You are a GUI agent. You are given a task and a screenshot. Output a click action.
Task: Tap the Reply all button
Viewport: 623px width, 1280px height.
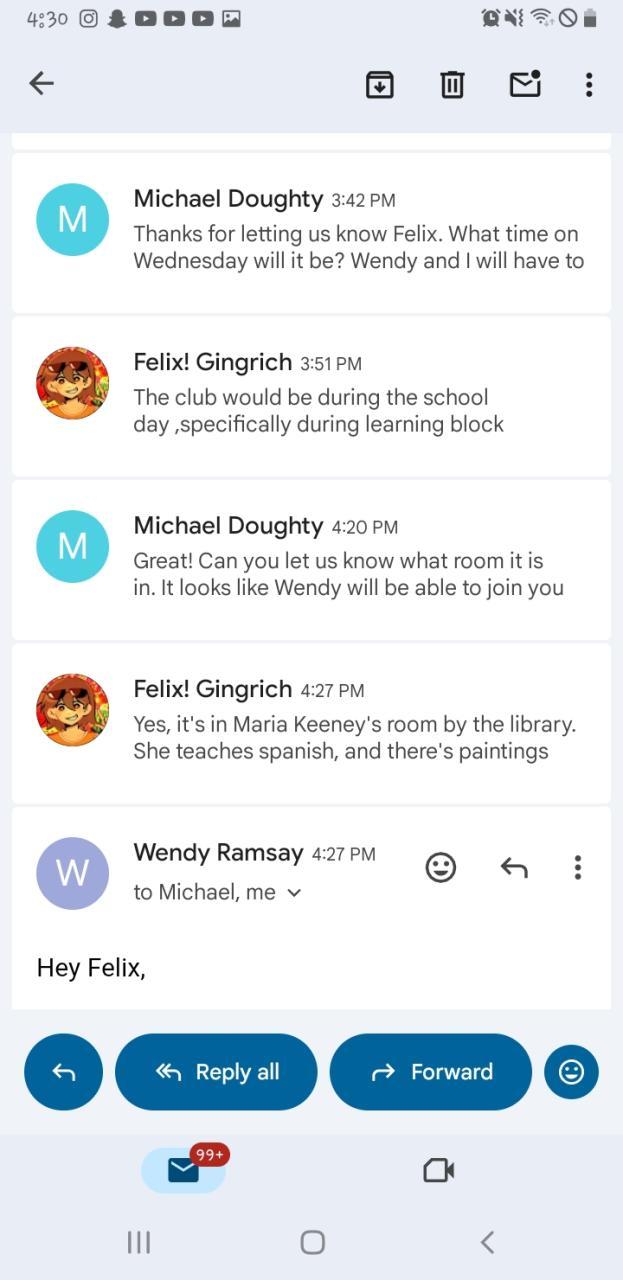pos(216,1072)
